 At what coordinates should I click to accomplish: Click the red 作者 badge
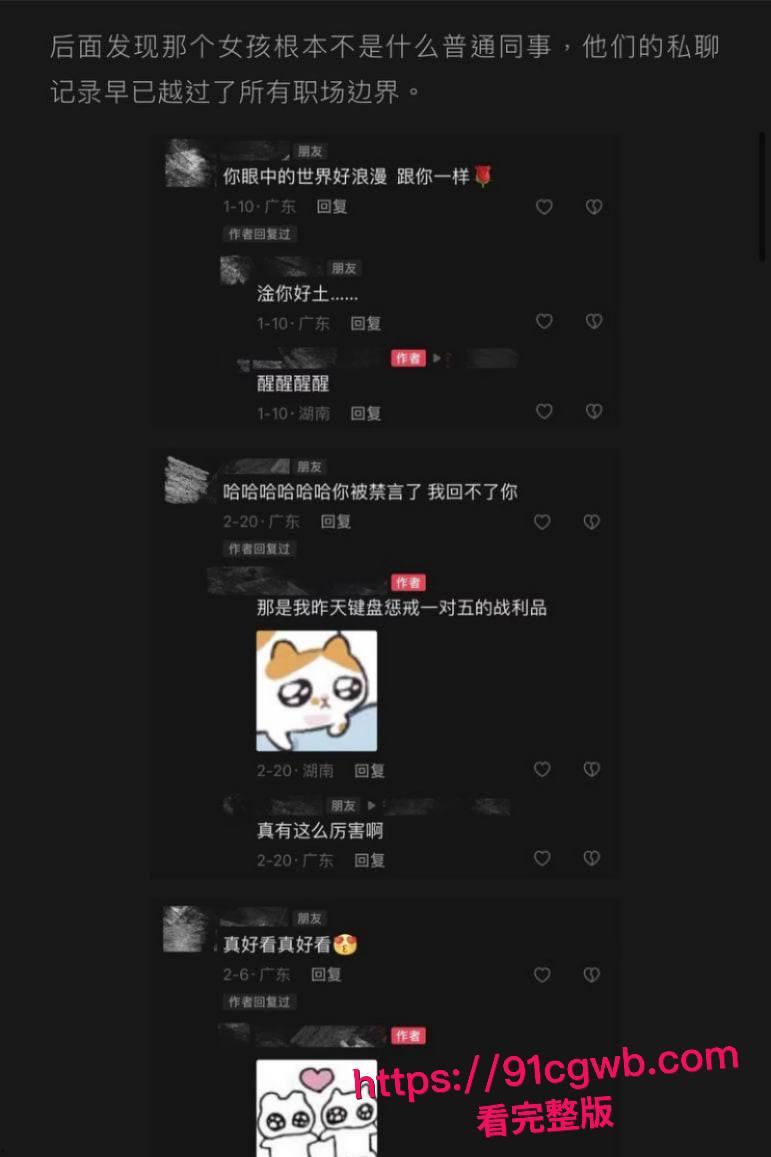tap(408, 358)
